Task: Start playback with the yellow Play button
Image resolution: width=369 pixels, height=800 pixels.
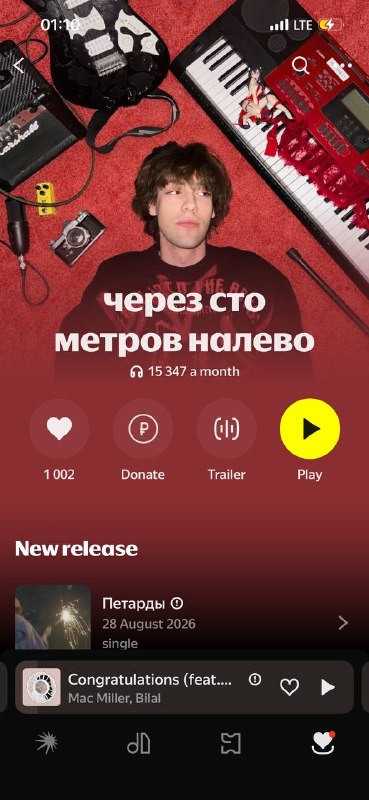Action: click(x=310, y=429)
